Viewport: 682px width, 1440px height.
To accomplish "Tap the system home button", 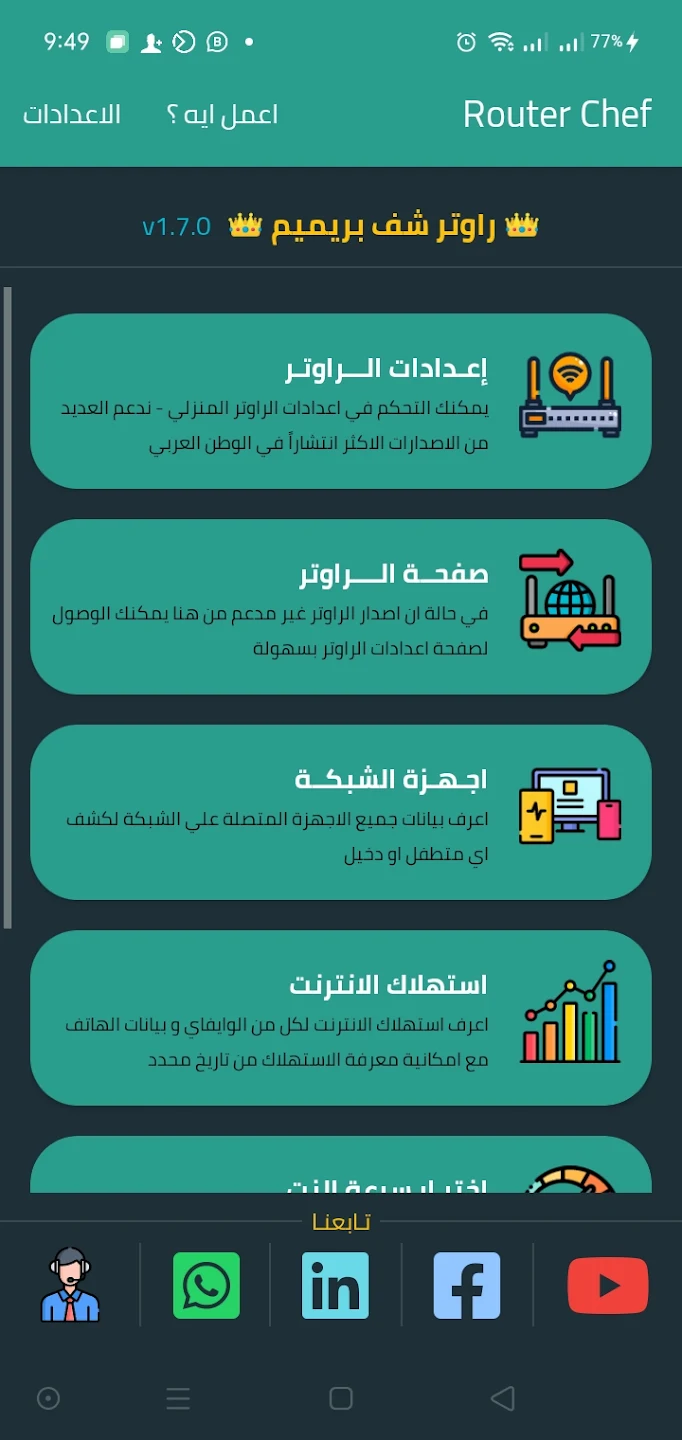I will 341,1398.
